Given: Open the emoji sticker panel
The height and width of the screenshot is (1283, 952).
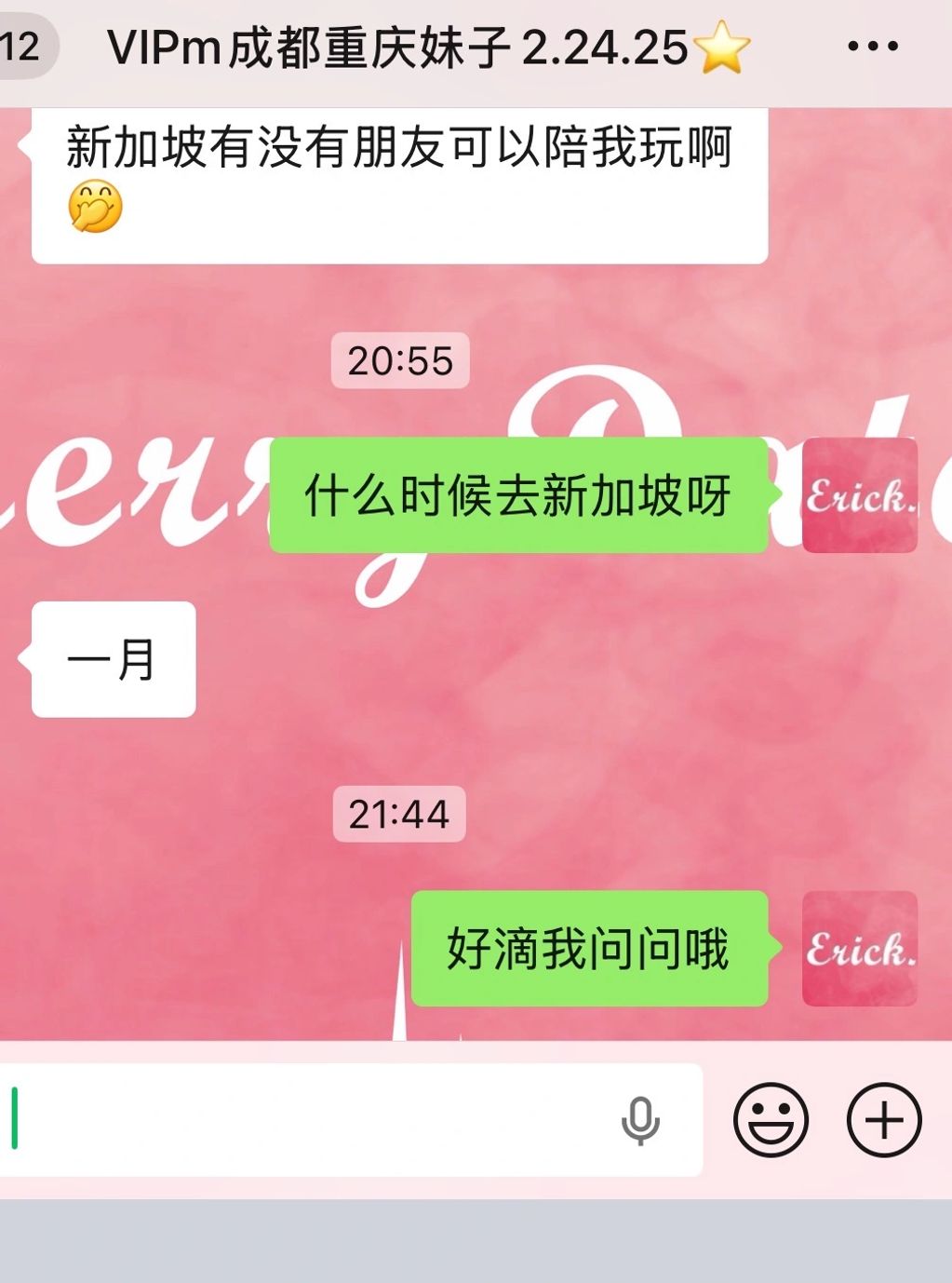Looking at the screenshot, I should pos(771,1120).
